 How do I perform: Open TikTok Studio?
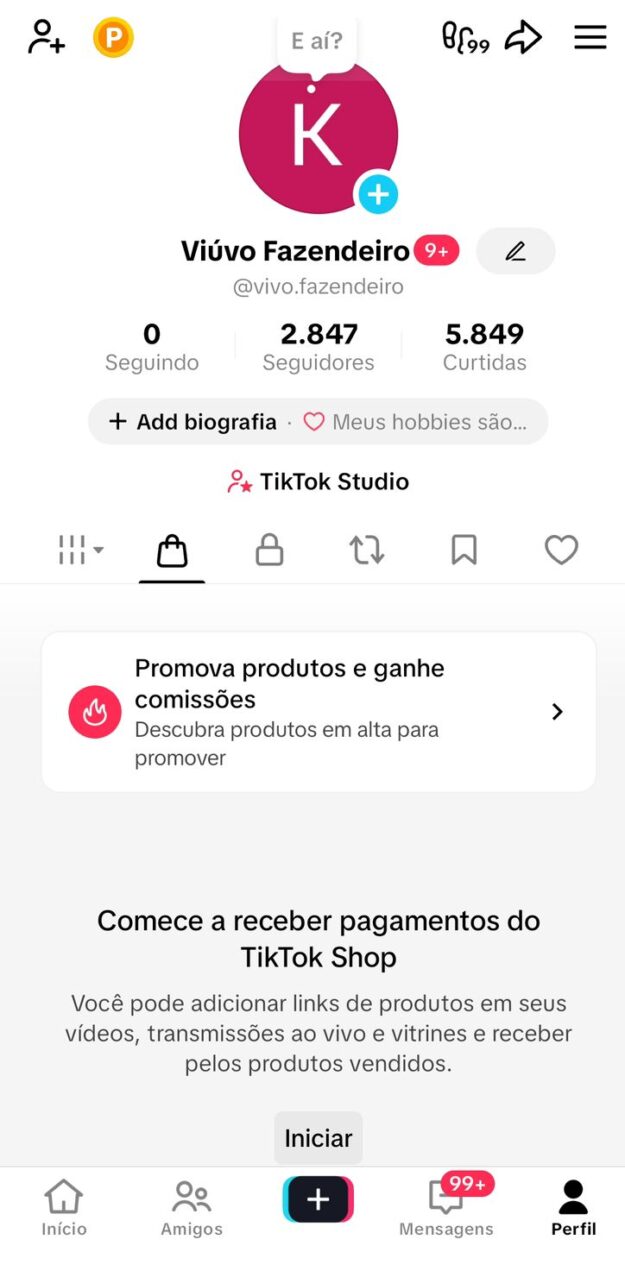pyautogui.click(x=318, y=482)
